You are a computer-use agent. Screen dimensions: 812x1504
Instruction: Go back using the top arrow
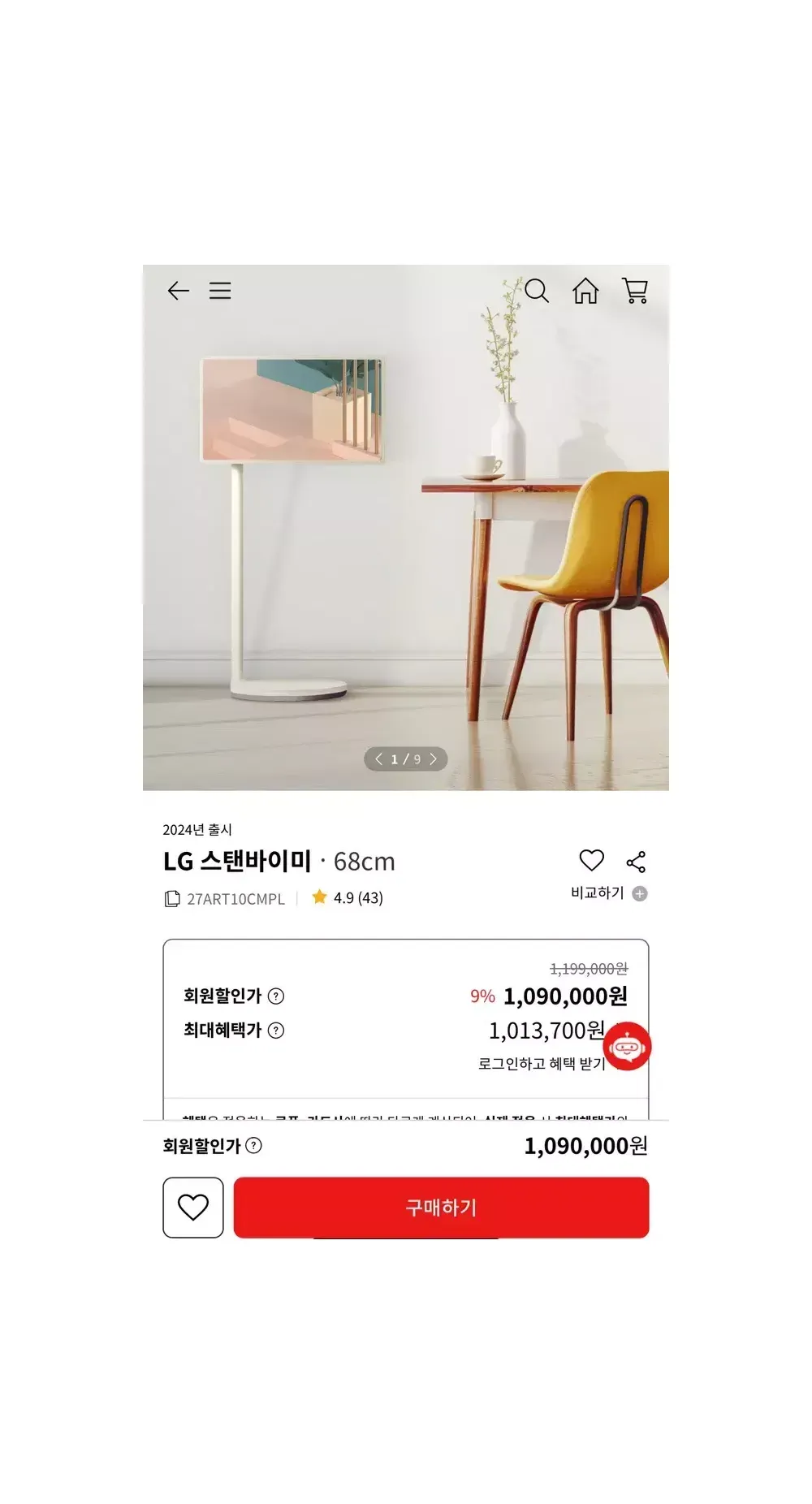178,291
